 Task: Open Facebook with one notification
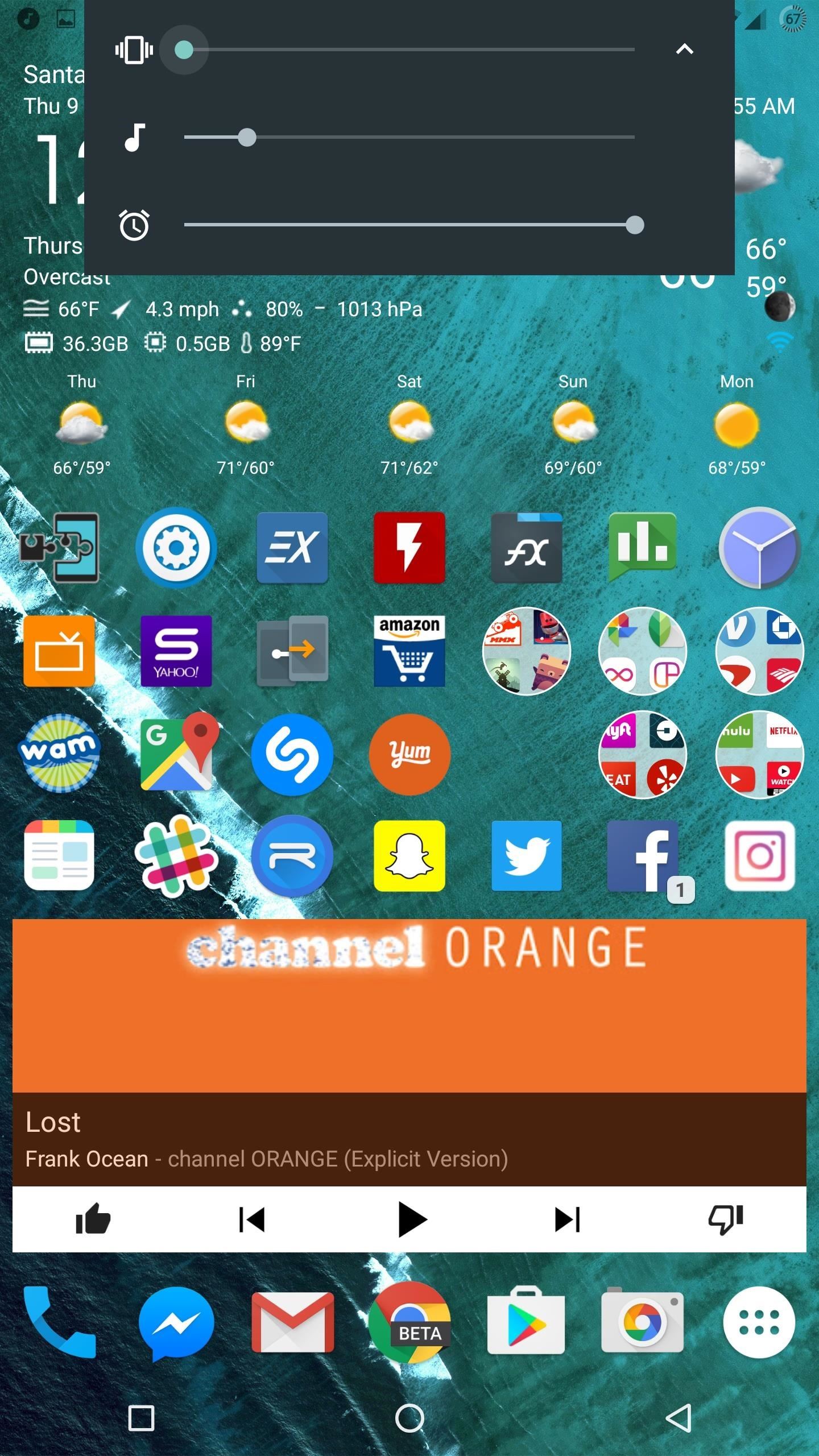643,855
